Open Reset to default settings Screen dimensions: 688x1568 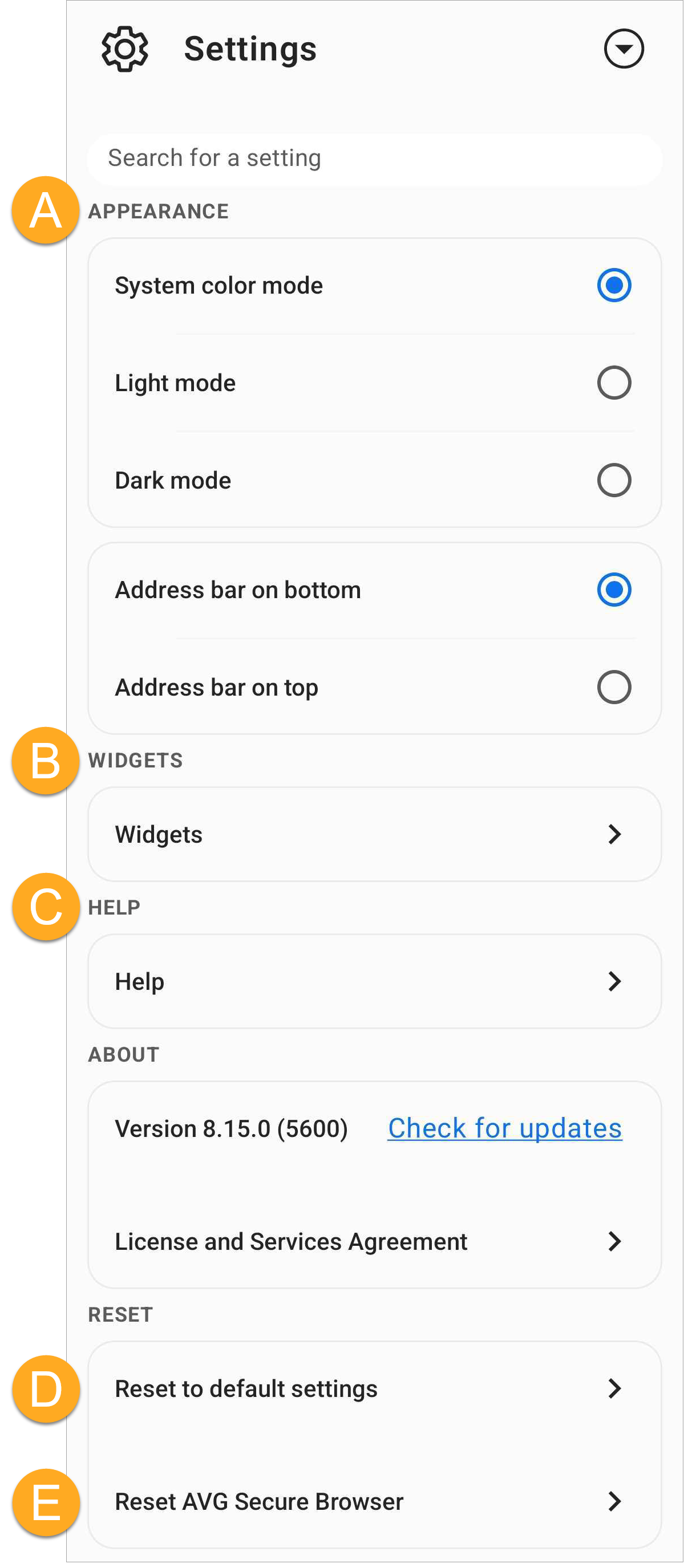(374, 1388)
